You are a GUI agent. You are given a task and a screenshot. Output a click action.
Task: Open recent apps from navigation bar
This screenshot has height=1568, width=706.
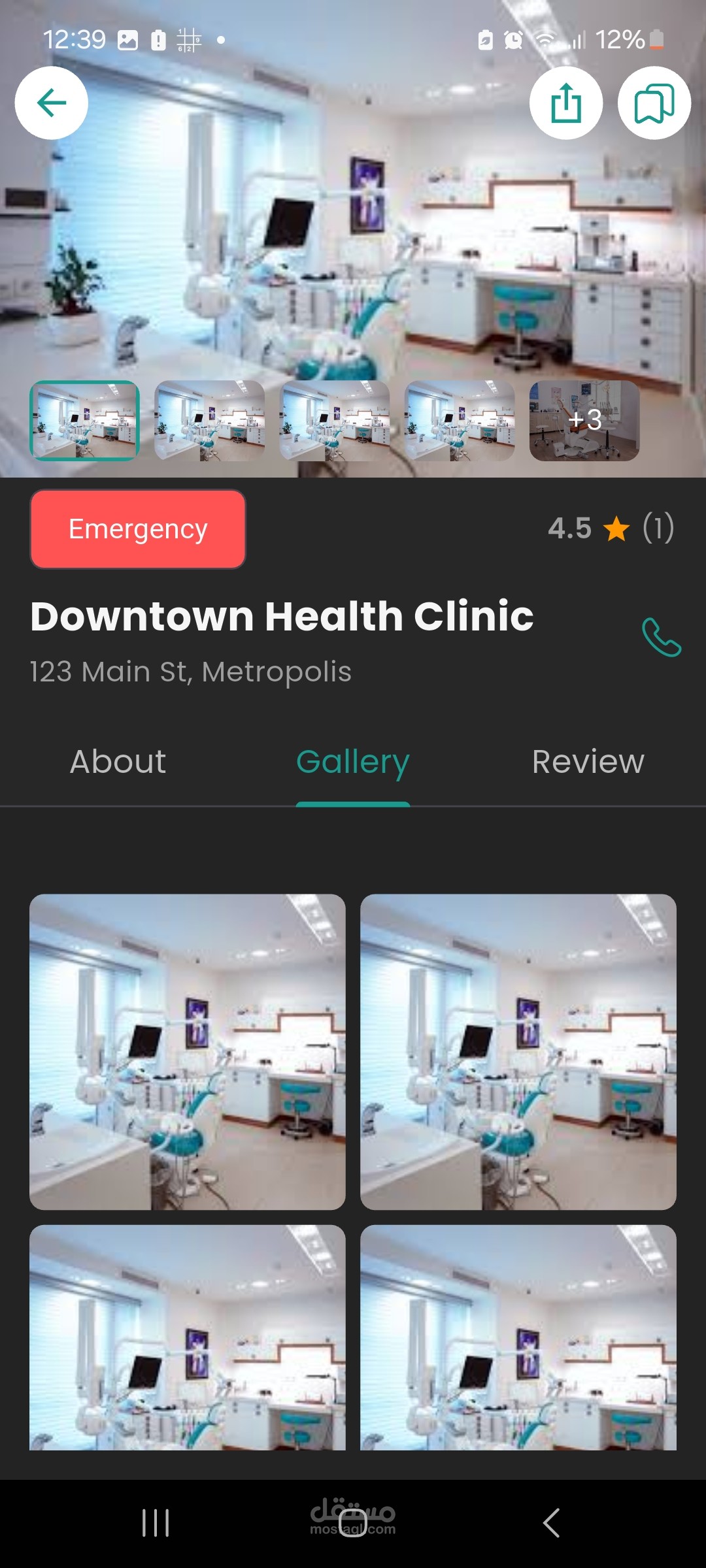[156, 1523]
